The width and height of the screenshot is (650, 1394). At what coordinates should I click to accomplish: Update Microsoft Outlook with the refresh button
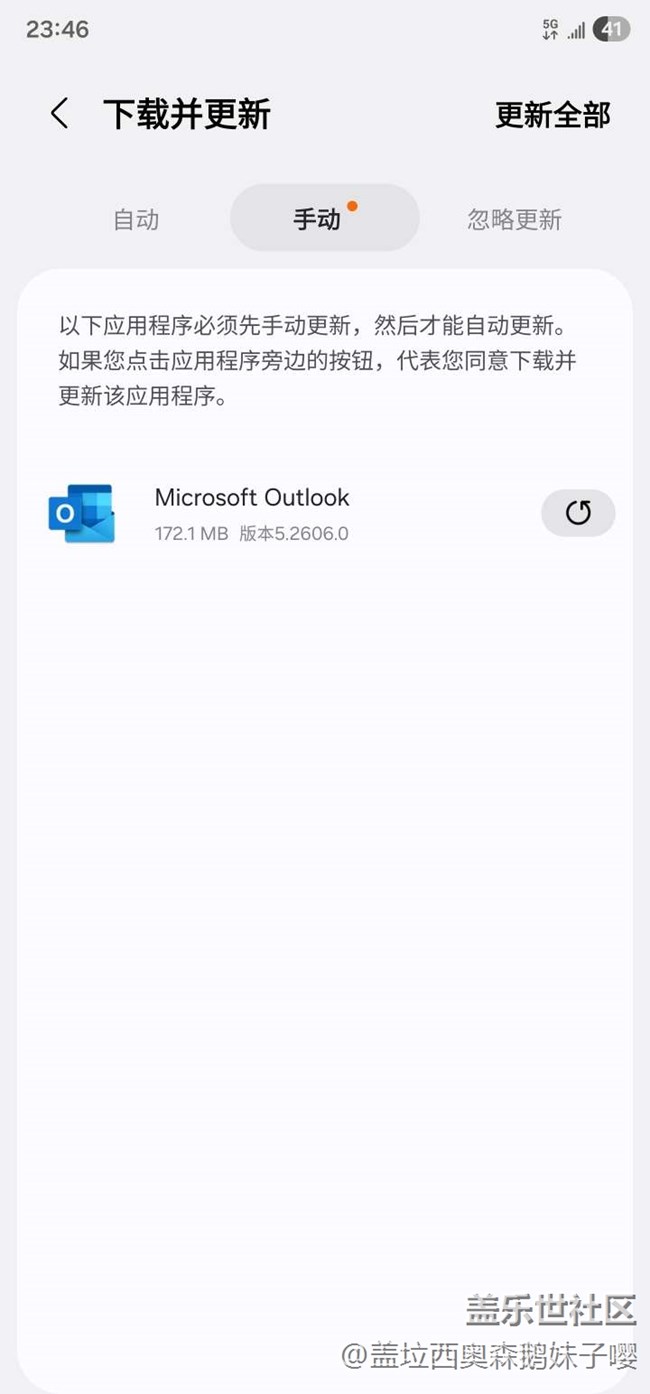pyautogui.click(x=578, y=513)
